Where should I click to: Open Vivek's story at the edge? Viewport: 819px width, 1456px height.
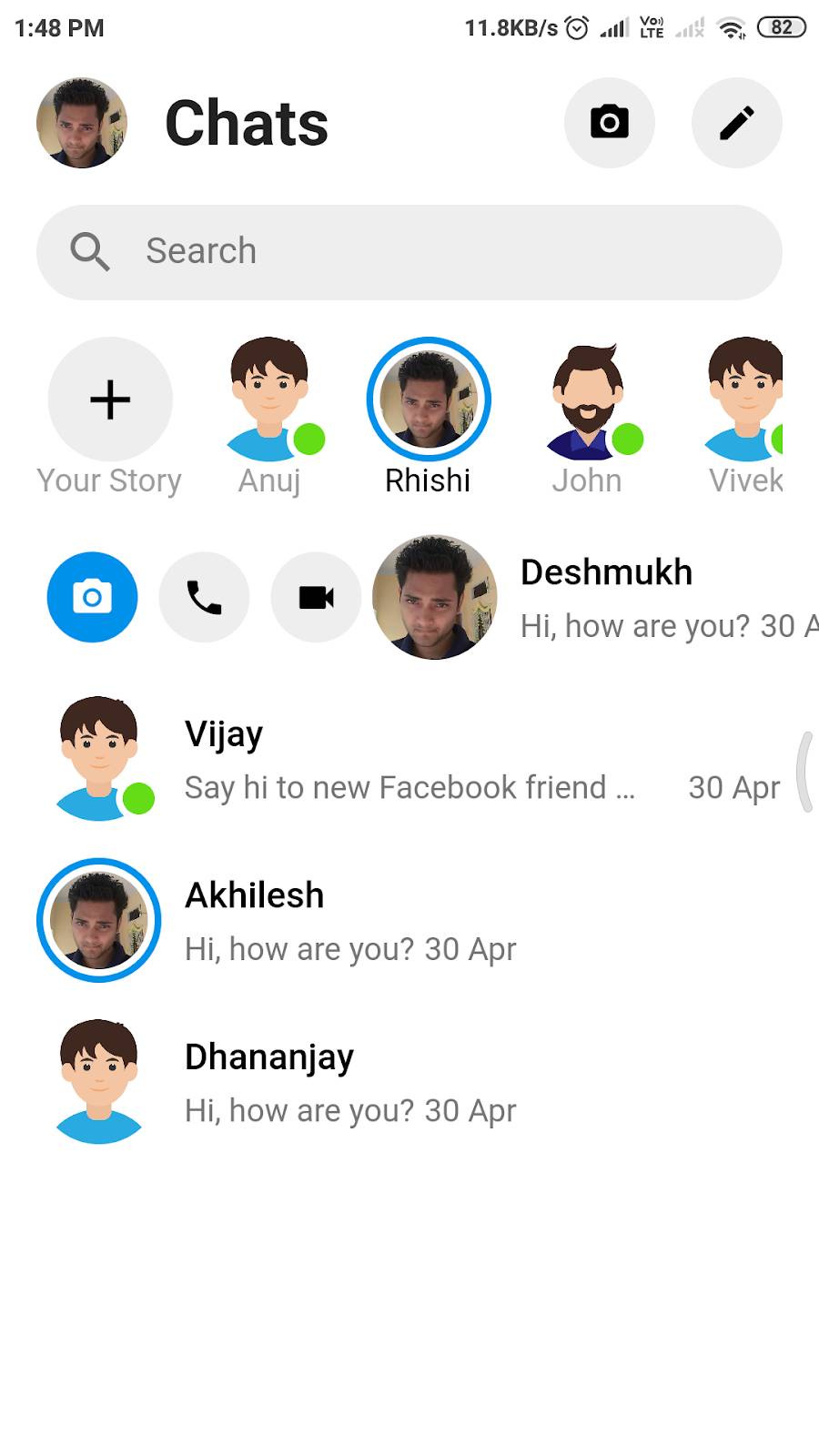pos(746,399)
